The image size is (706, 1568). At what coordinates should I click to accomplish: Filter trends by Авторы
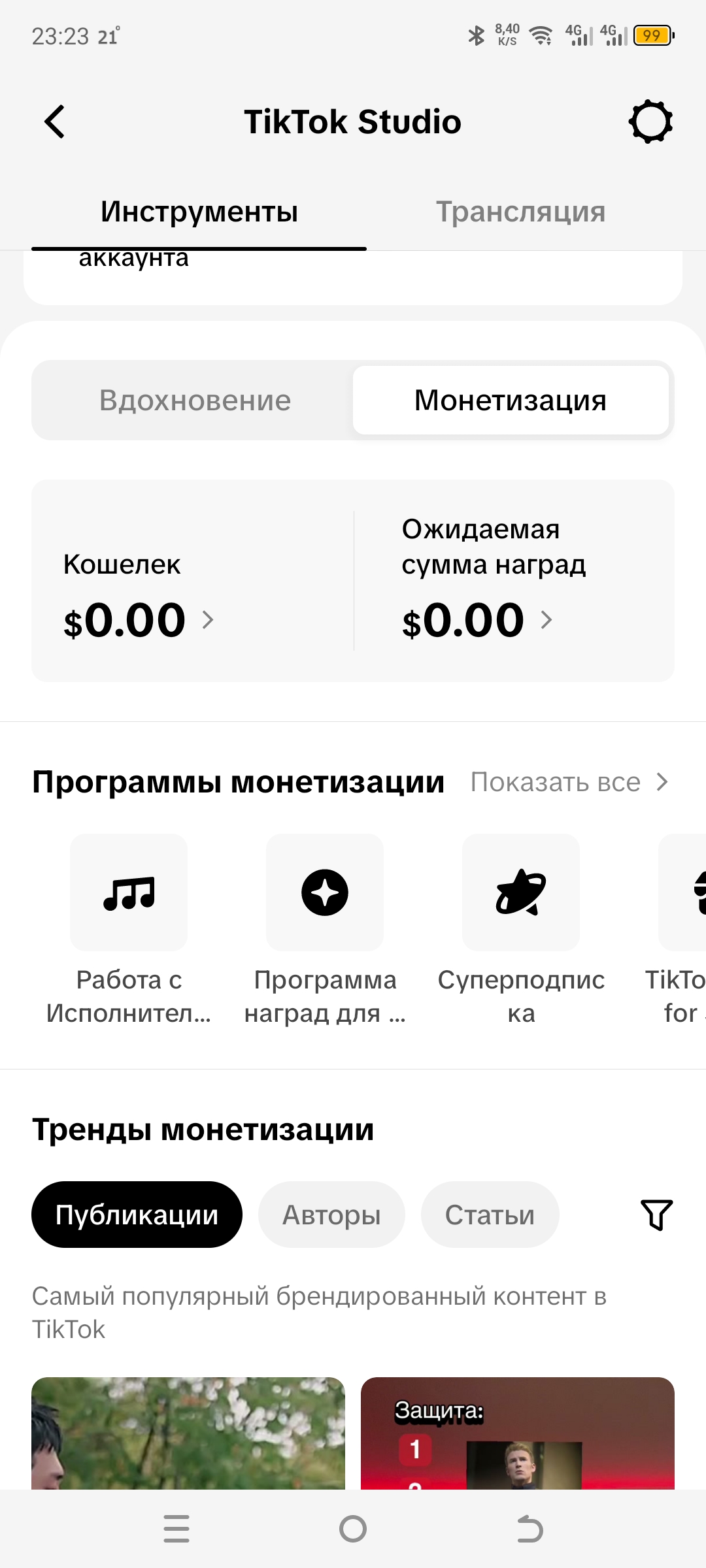[x=331, y=1215]
